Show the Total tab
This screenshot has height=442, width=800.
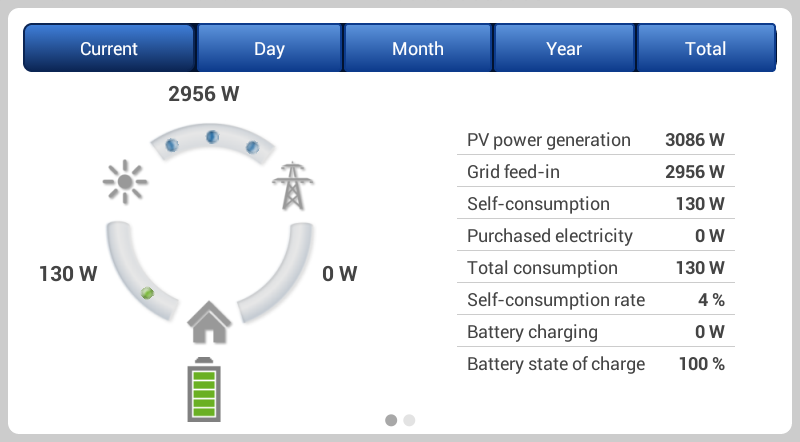(705, 48)
